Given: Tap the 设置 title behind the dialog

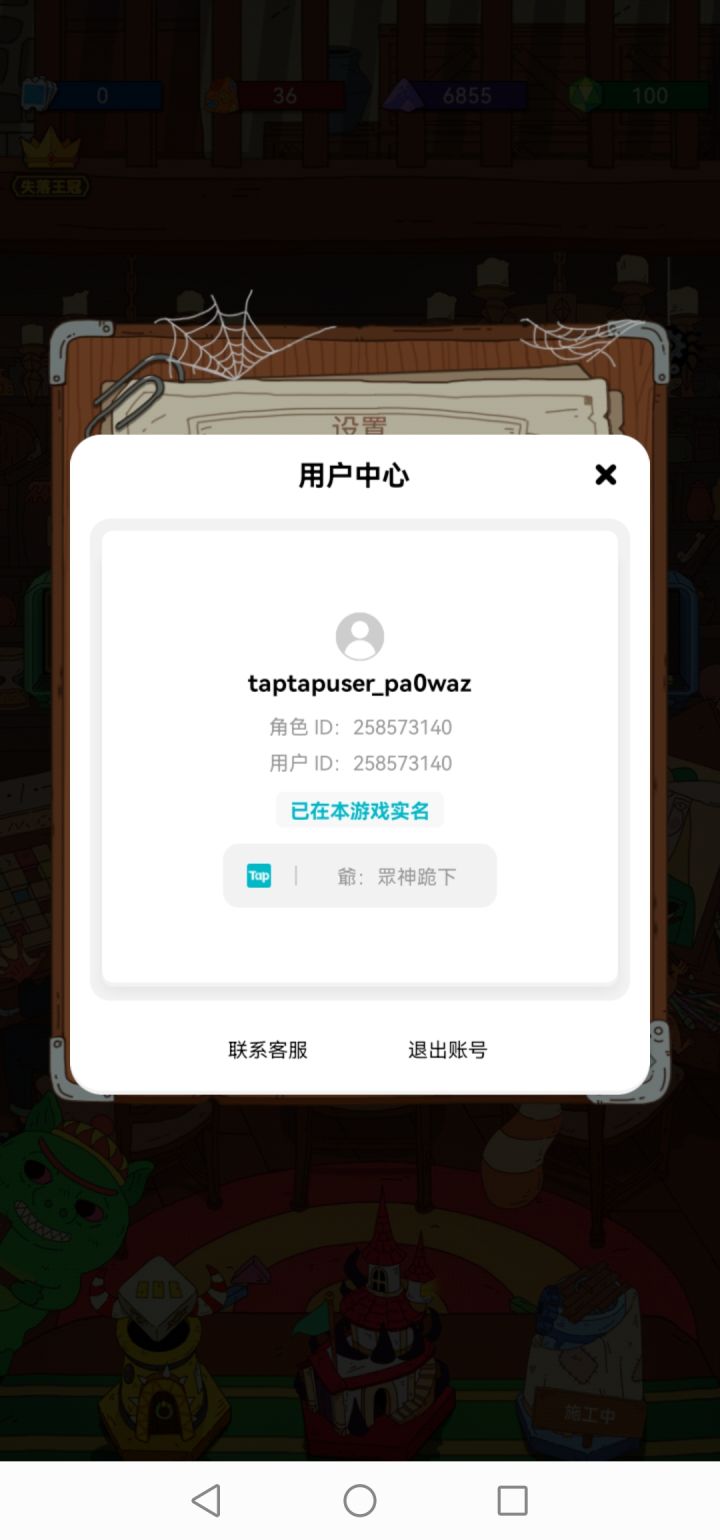Looking at the screenshot, I should pos(360,424).
